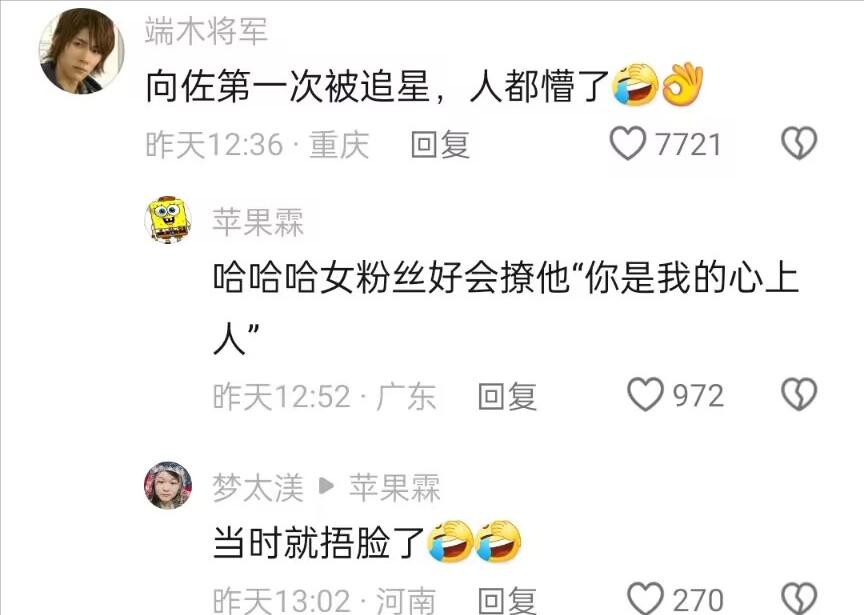Like 苹果霖's reply about 心上人
This screenshot has height=615, width=864.
coord(646,395)
